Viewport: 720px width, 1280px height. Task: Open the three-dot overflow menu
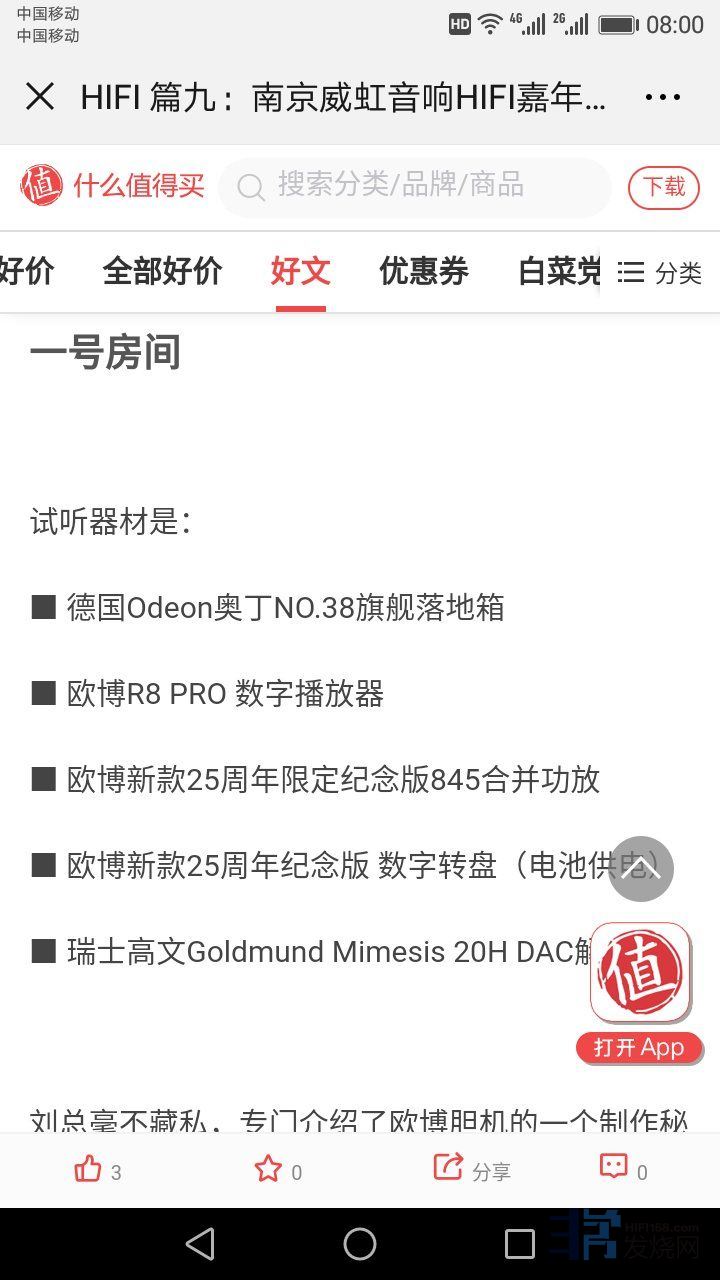662,97
